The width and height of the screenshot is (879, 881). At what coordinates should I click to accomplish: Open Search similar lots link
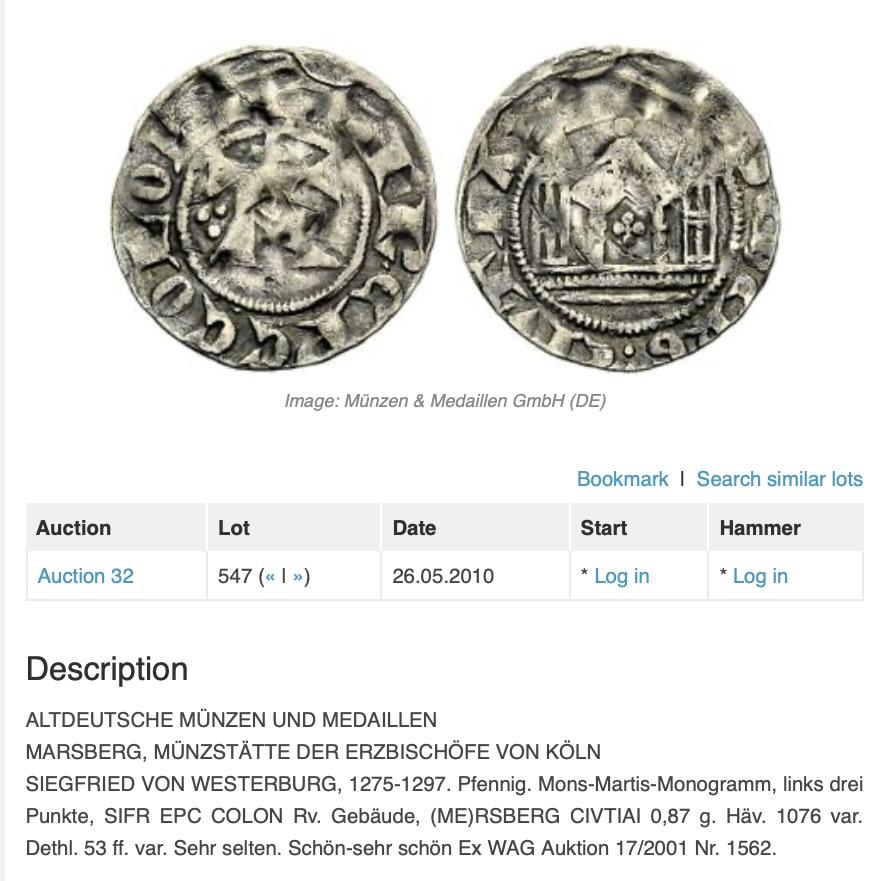pyautogui.click(x=779, y=479)
